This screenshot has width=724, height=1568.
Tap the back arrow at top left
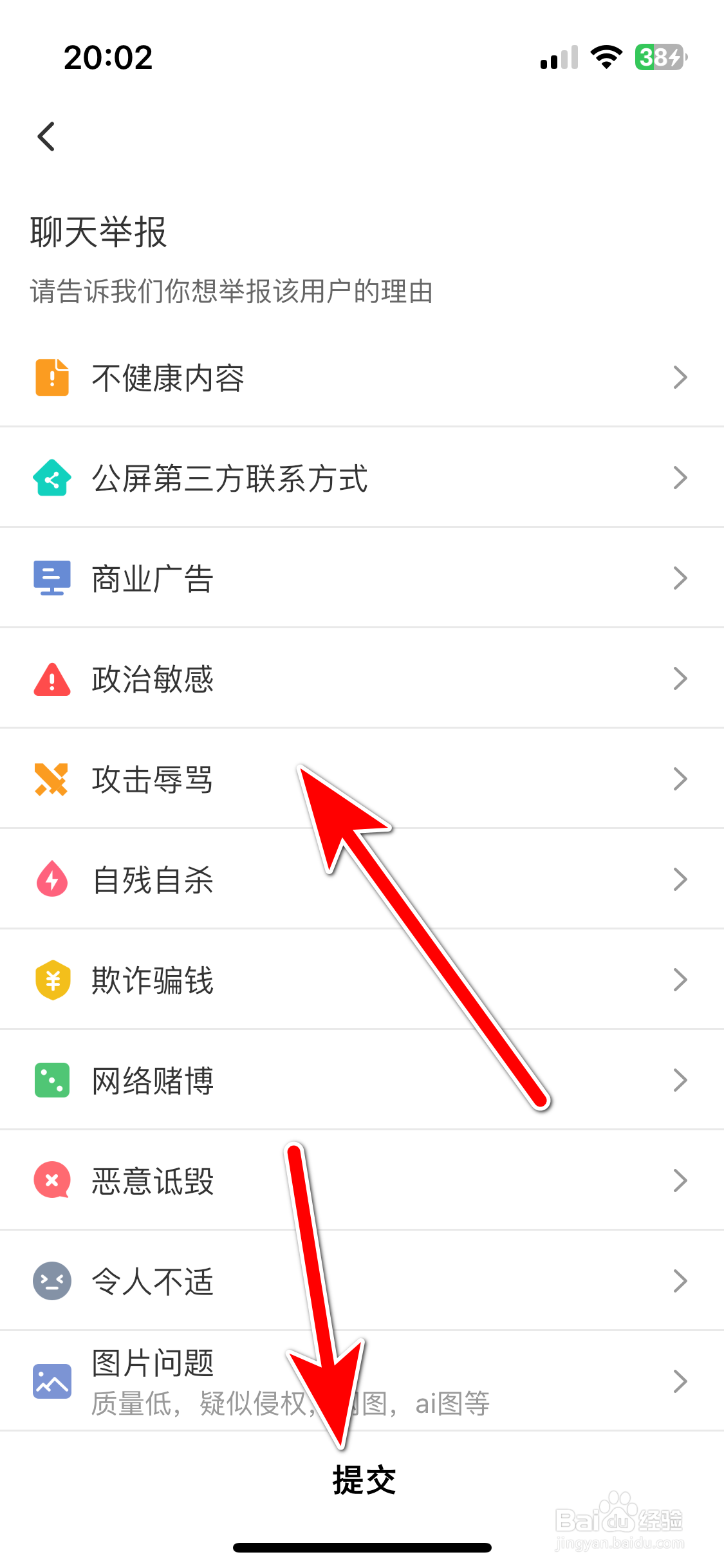point(45,136)
